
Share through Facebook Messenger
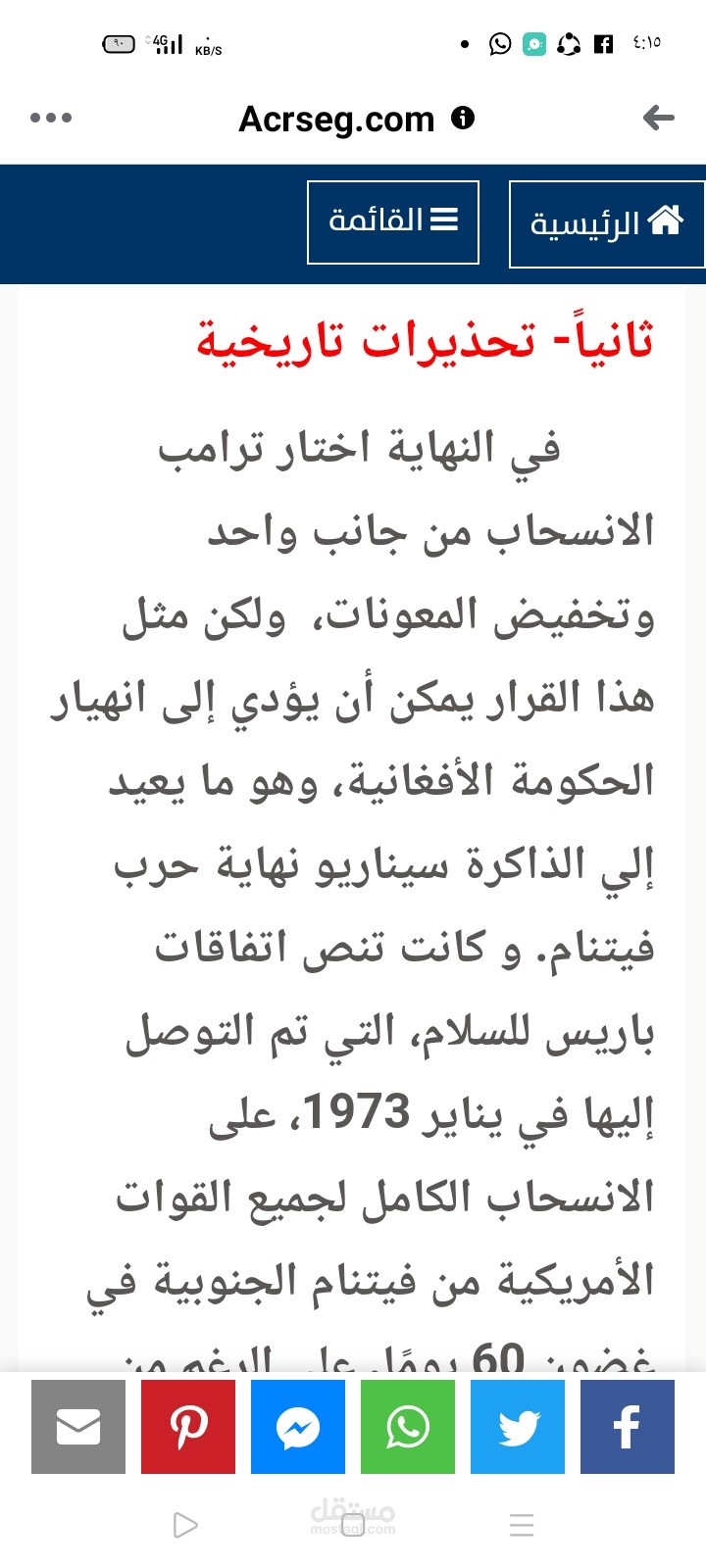pos(298,1427)
